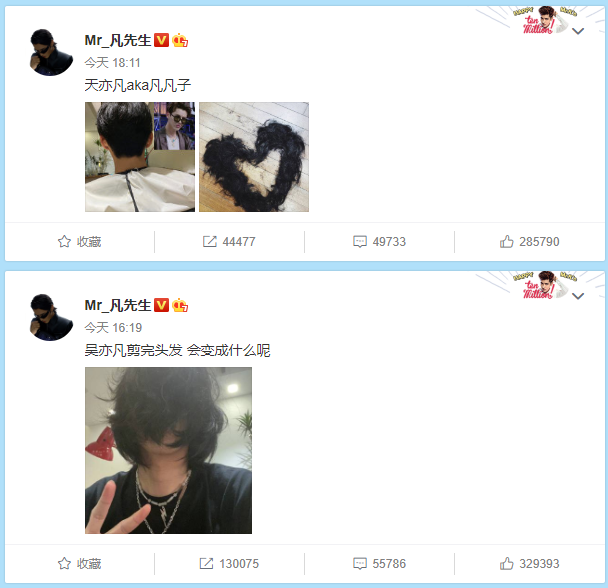View the selfie photo with peace sign

click(168, 450)
